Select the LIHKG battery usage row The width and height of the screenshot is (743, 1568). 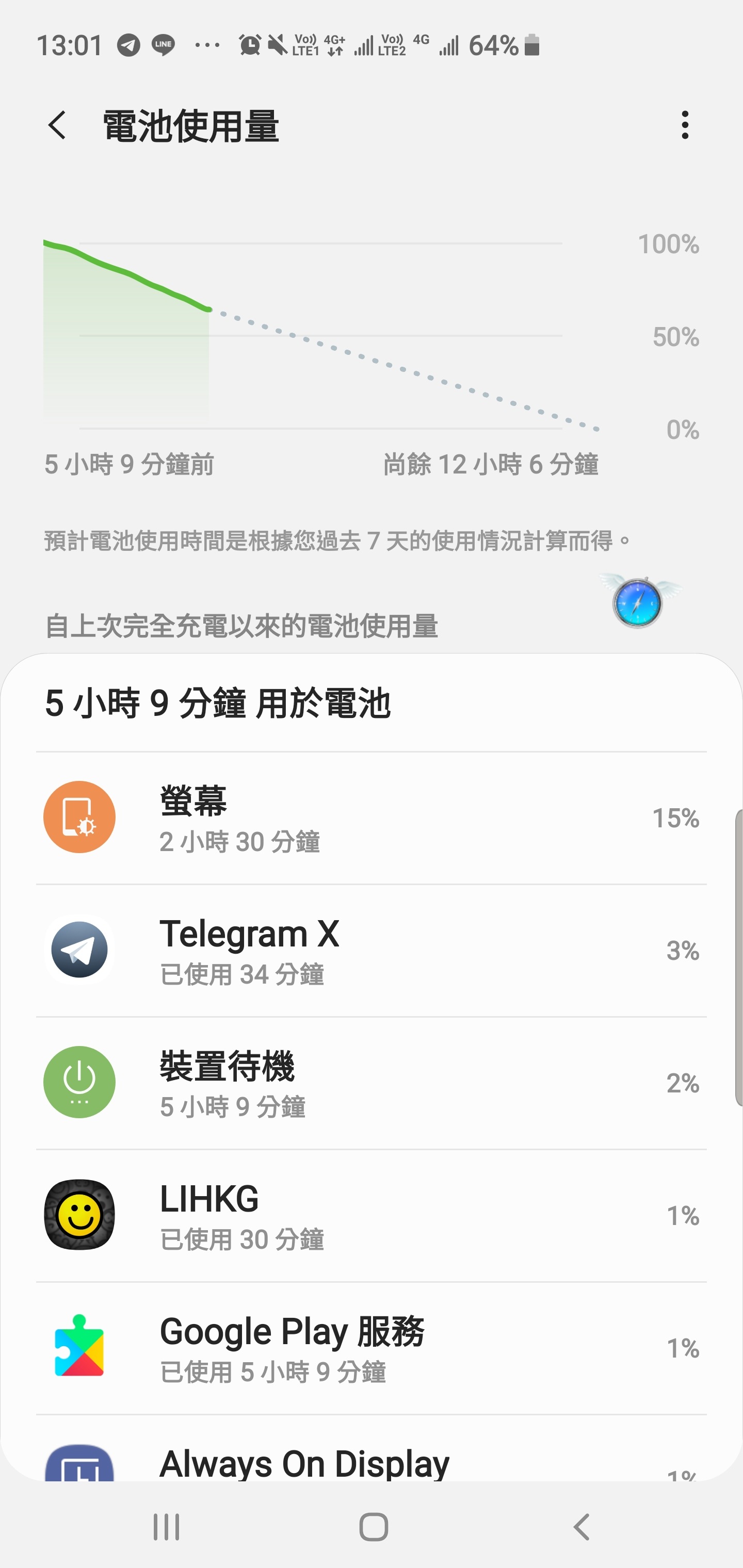(x=372, y=1216)
